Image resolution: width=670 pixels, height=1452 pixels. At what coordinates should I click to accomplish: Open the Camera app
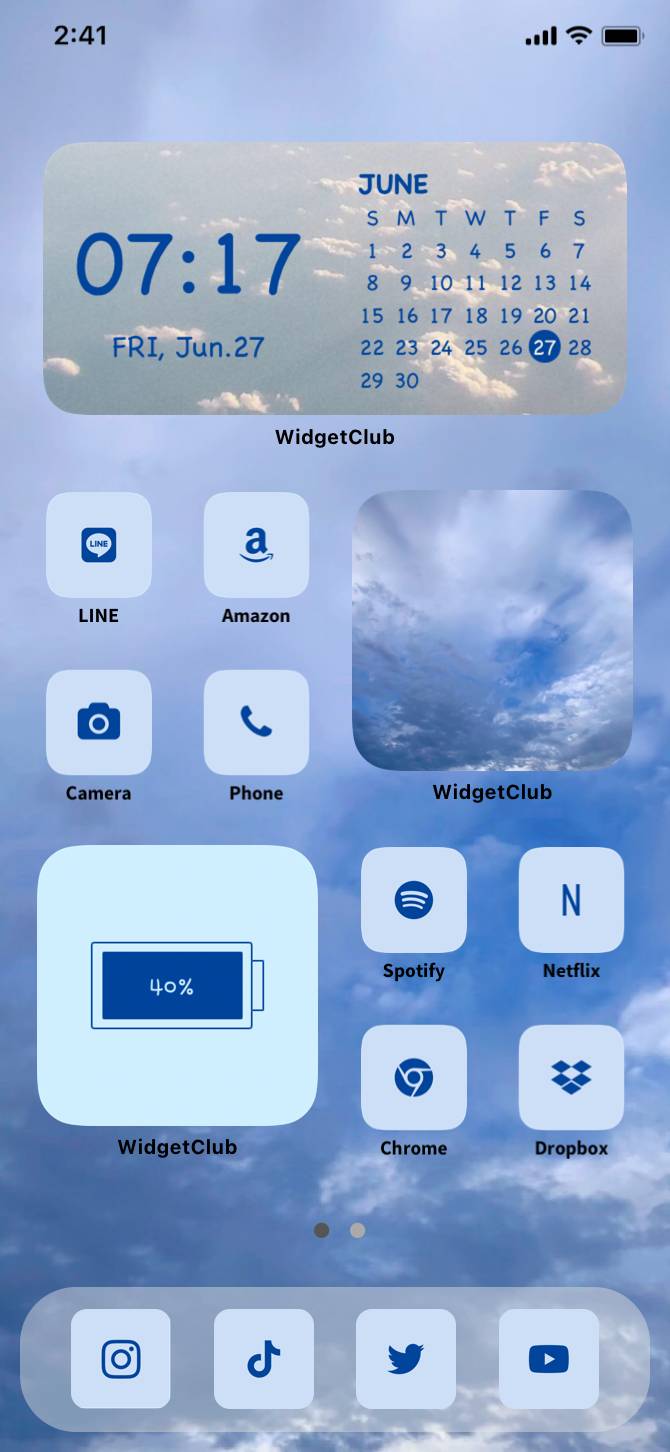[98, 722]
